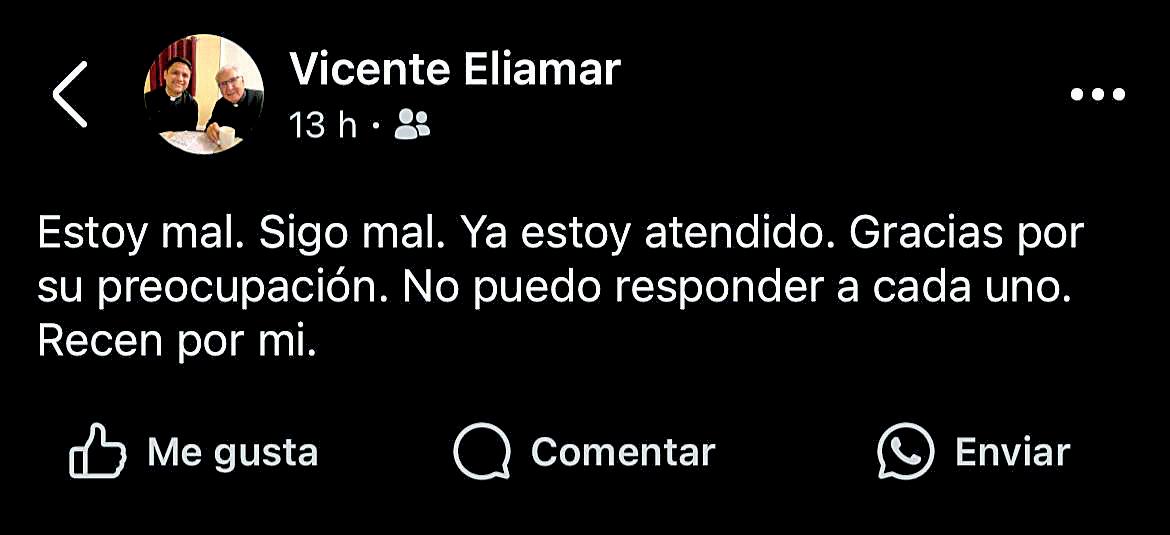Screen dimensions: 1170x535
Task: Open the post's three-dot options menu
Action: [1098, 95]
